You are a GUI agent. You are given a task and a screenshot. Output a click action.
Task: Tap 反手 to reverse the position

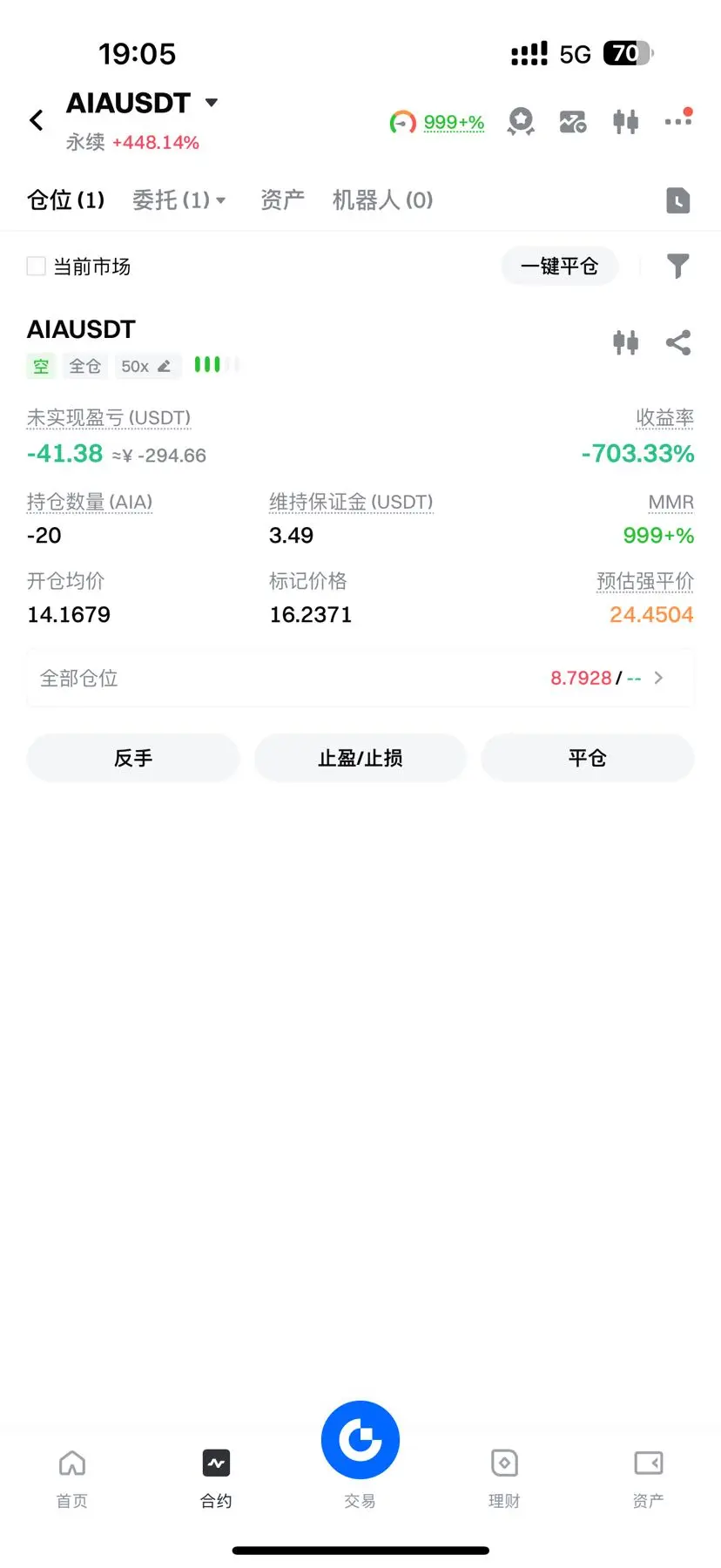[x=133, y=758]
